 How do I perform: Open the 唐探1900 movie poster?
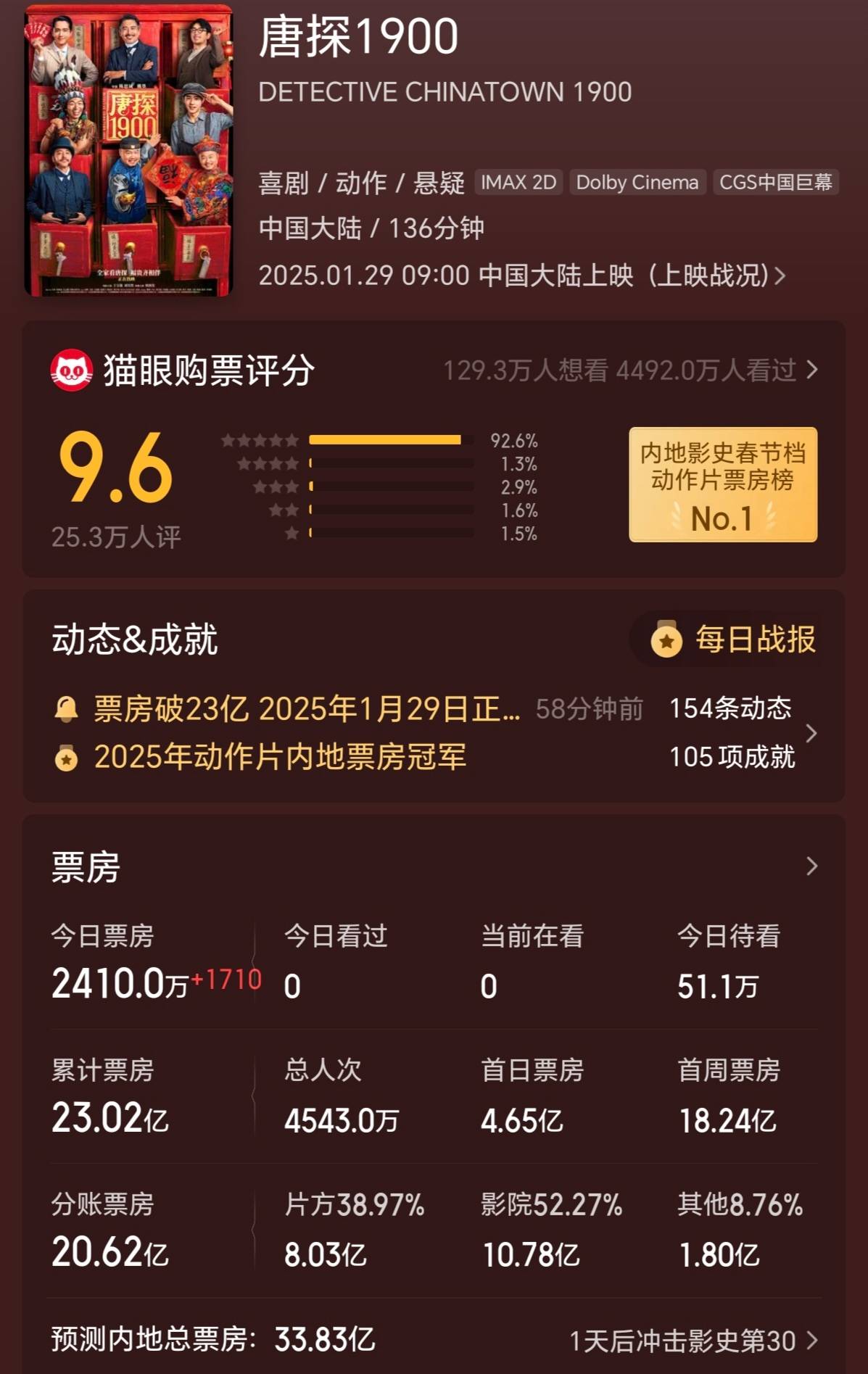click(x=128, y=150)
